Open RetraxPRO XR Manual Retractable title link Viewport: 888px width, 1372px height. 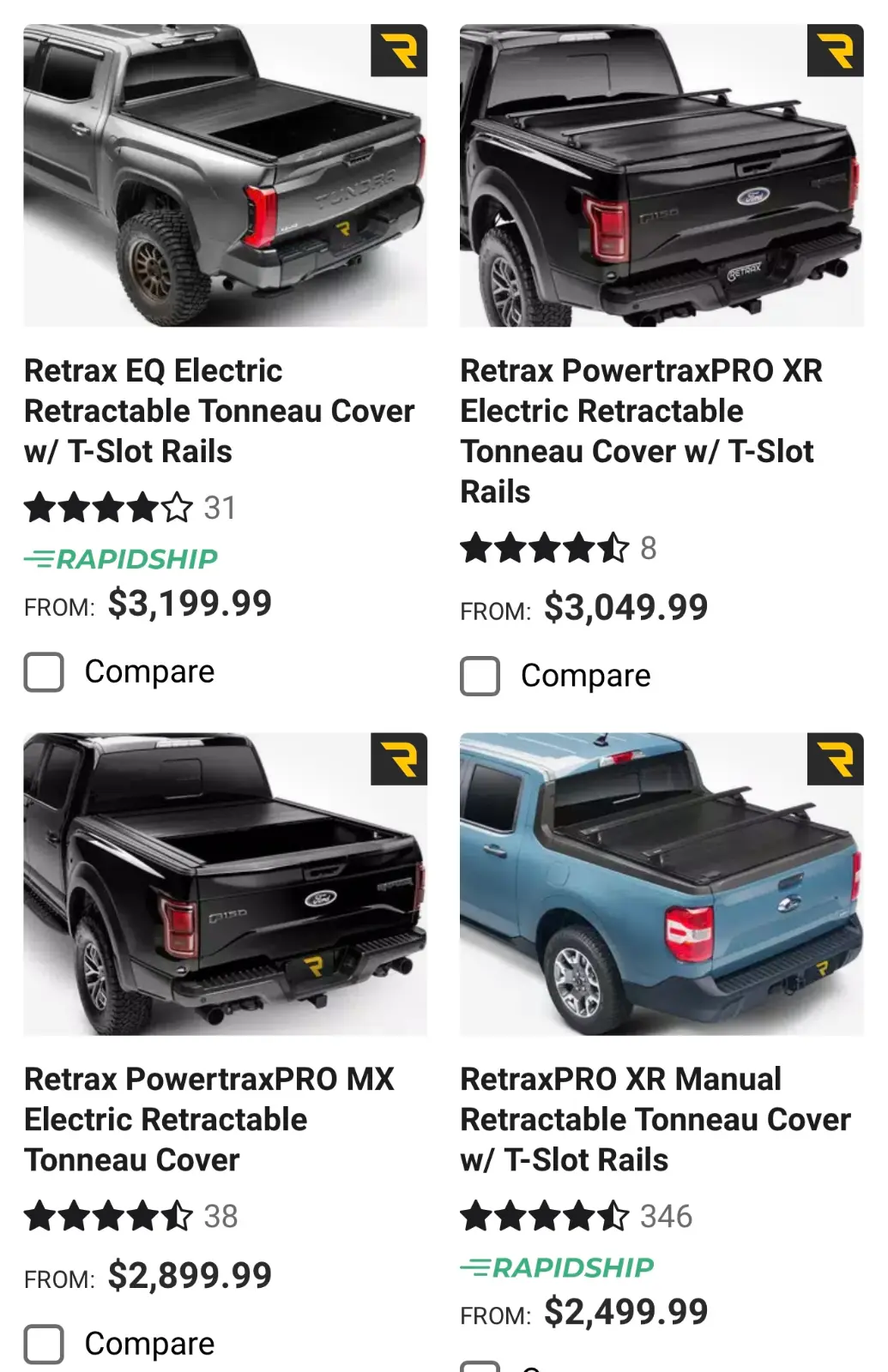pyautogui.click(x=655, y=1119)
